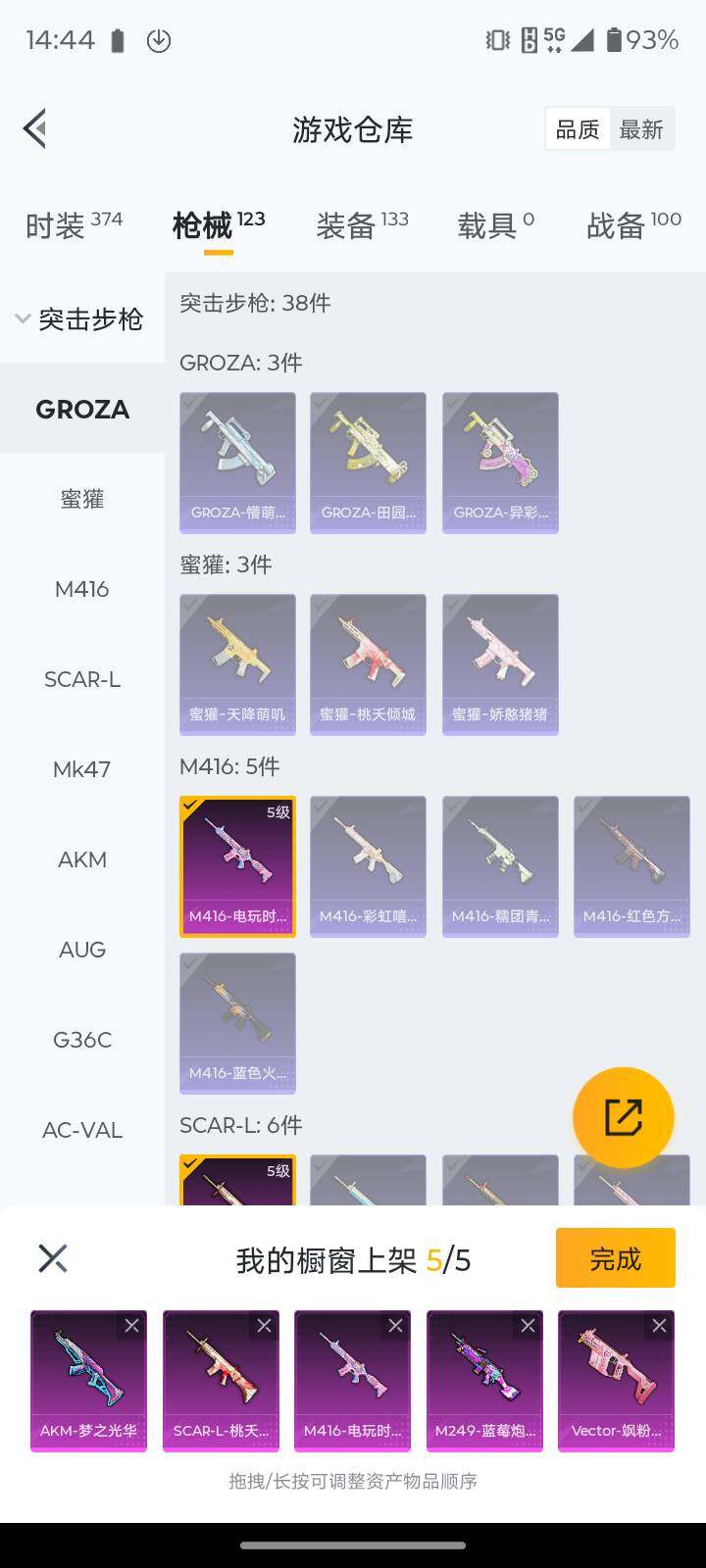The height and width of the screenshot is (1568, 706).
Task: Sort items by 最新
Action: (x=641, y=129)
